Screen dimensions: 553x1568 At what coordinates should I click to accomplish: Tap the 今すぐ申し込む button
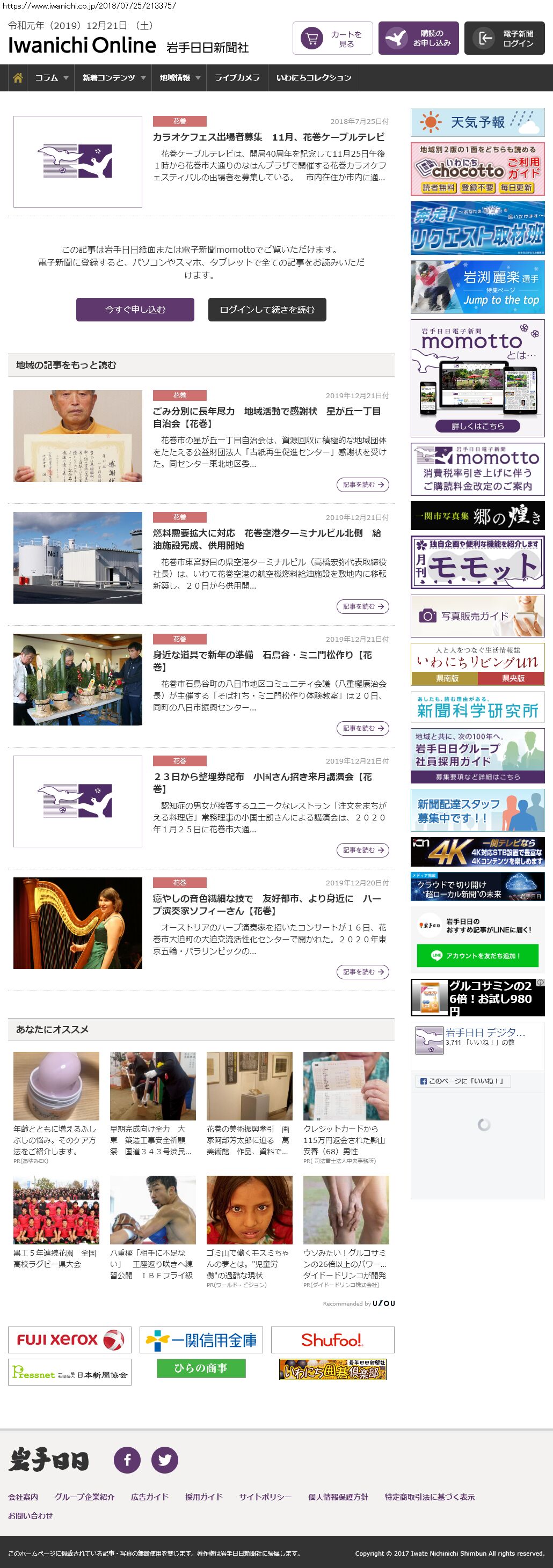pyautogui.click(x=135, y=309)
